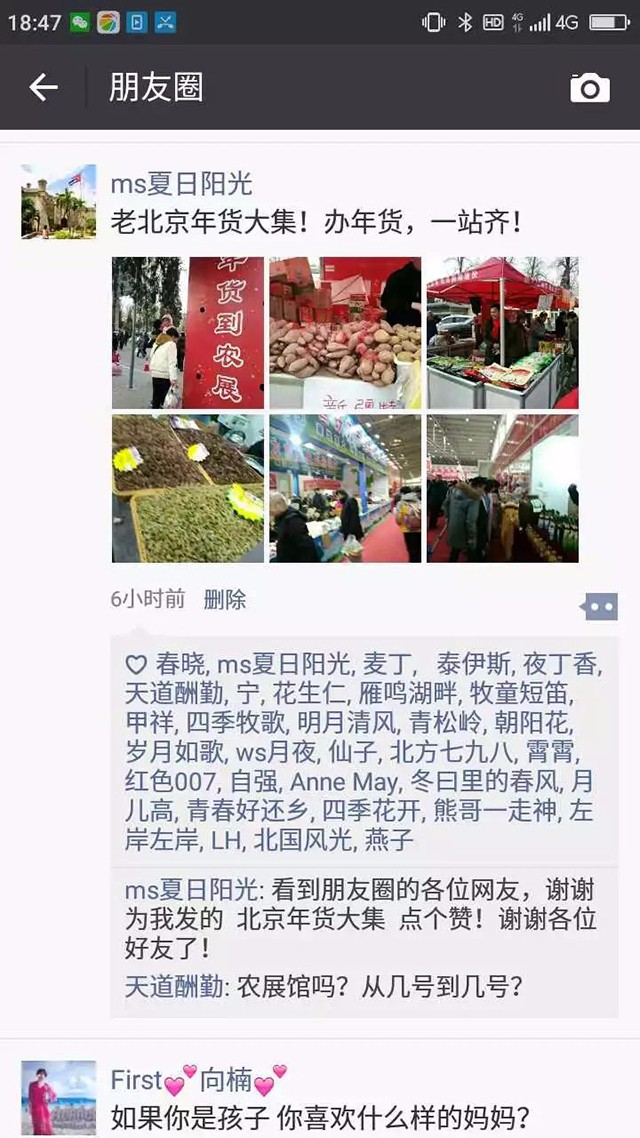The image size is (640, 1138).
Task: Go back from 朋友圈
Action: pyautogui.click(x=43, y=88)
